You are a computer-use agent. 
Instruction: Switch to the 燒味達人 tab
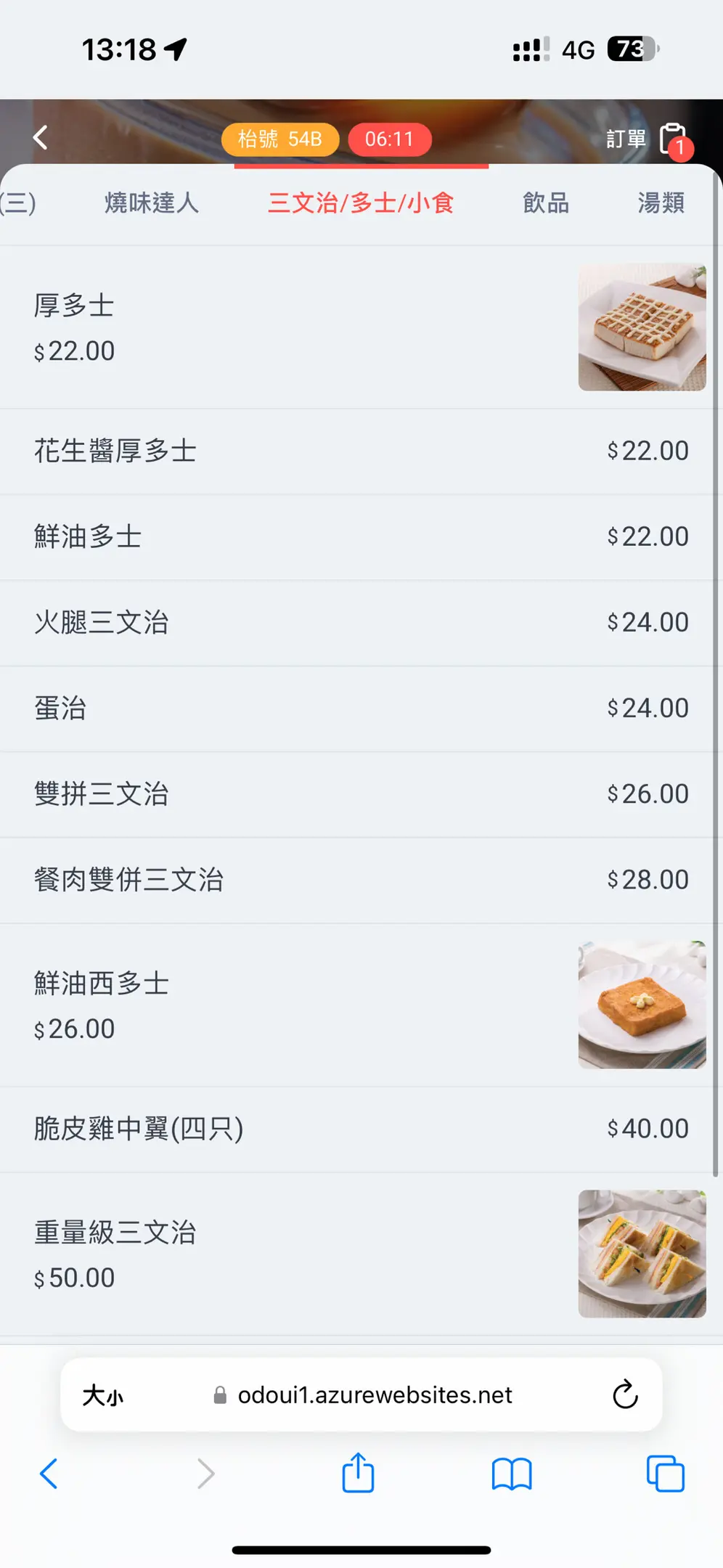pos(152,203)
